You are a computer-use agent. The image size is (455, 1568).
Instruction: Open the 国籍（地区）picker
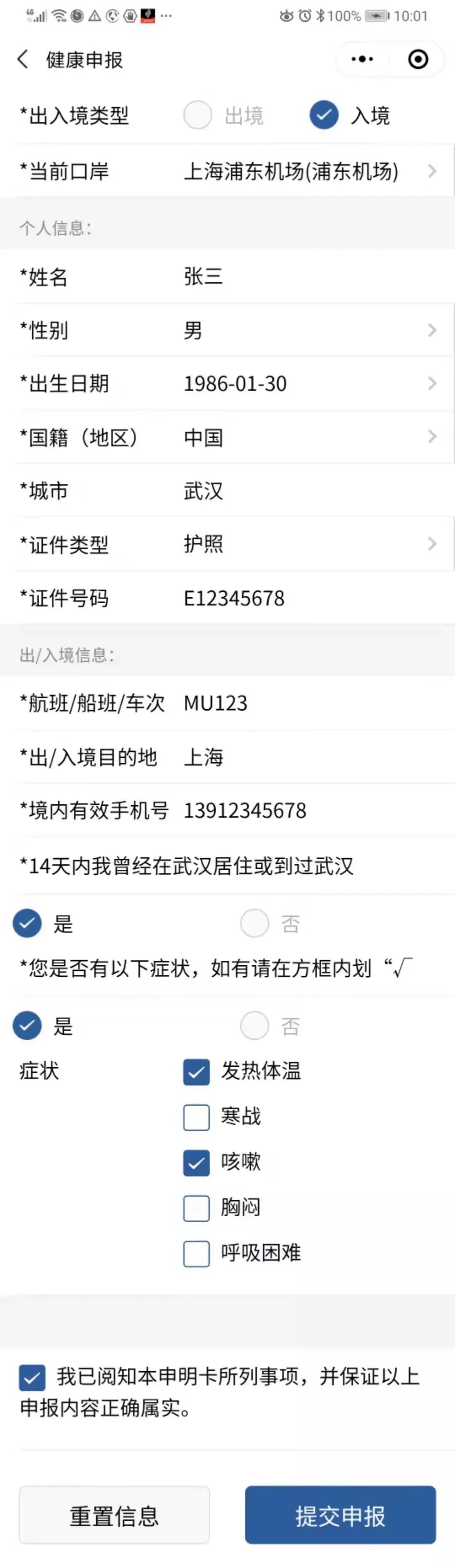(305, 437)
